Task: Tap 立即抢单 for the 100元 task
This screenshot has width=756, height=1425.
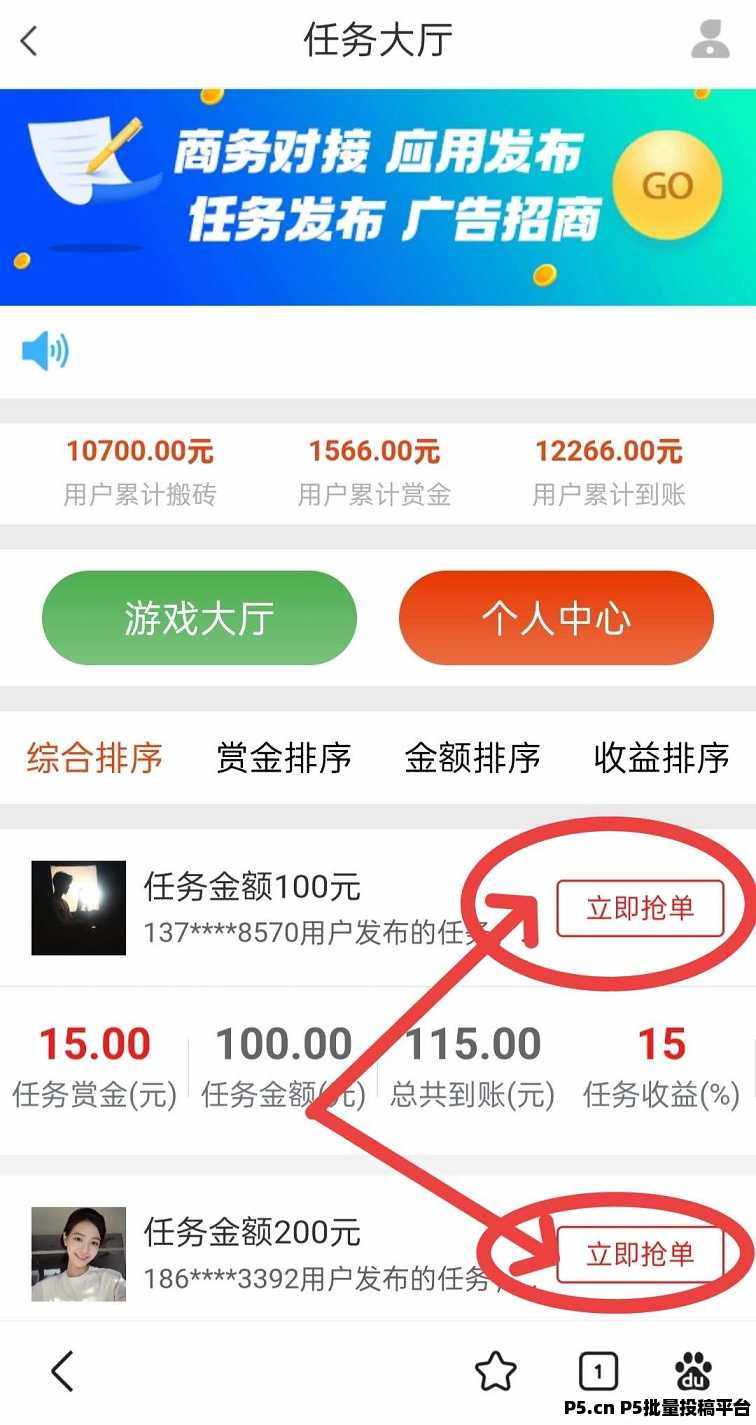Action: [x=640, y=908]
